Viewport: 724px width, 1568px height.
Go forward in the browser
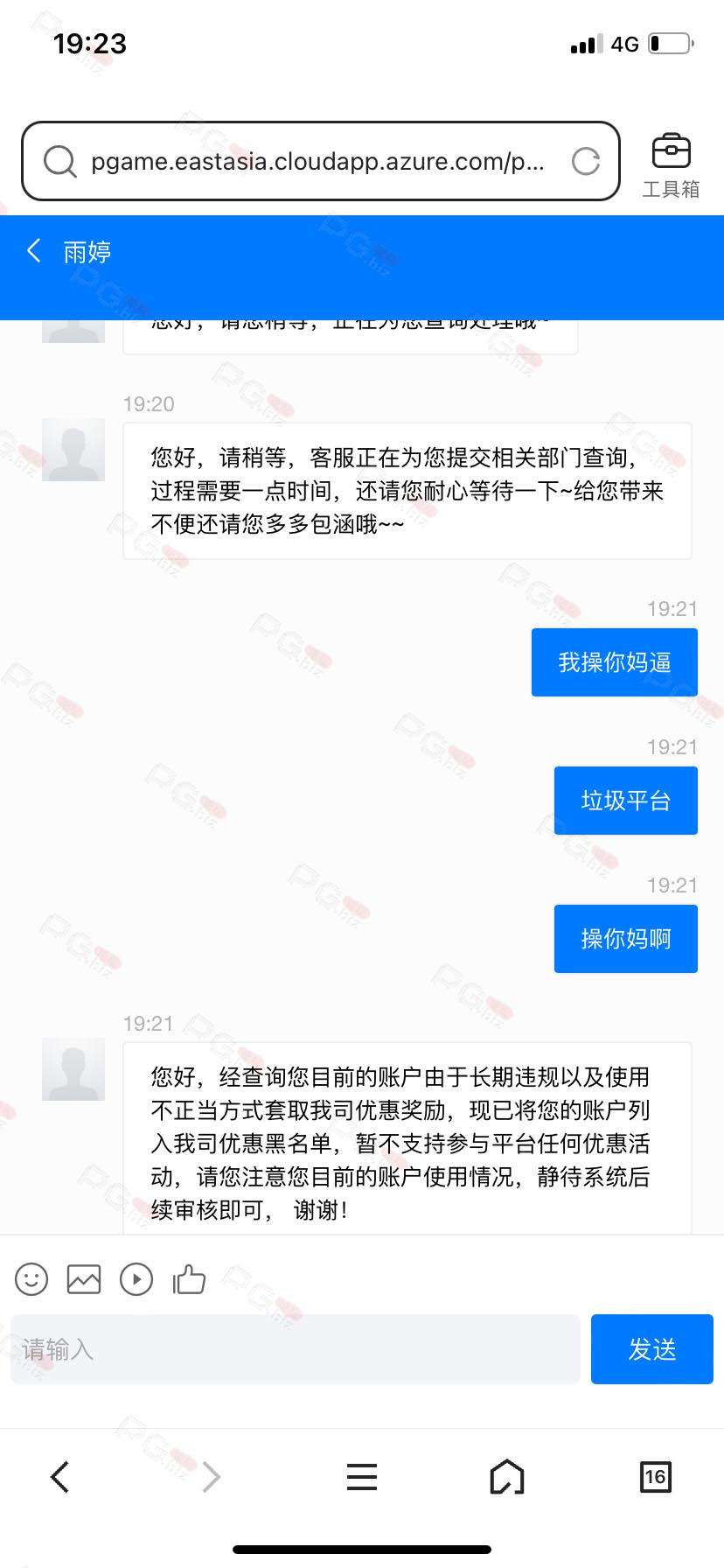coord(211,1477)
